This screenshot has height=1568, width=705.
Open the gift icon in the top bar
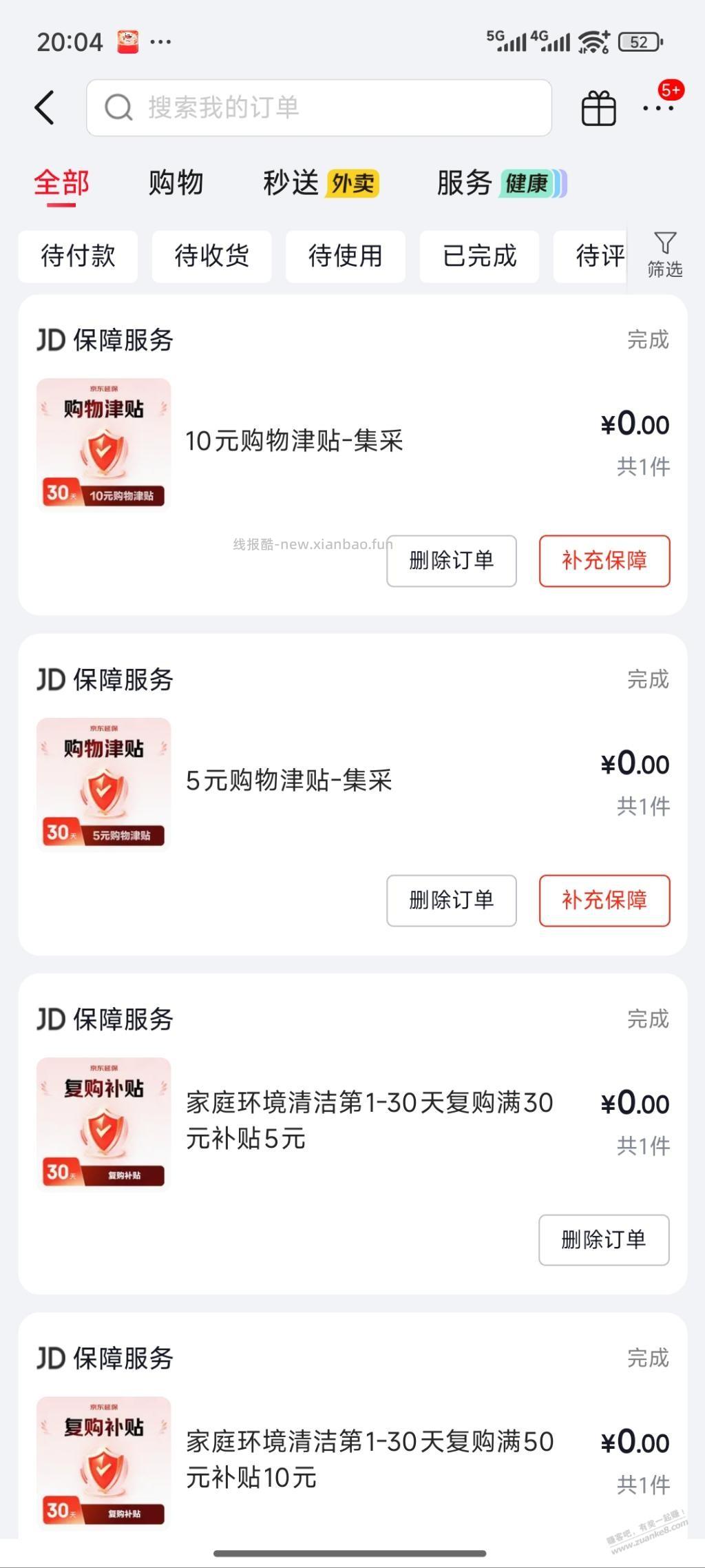(x=598, y=107)
